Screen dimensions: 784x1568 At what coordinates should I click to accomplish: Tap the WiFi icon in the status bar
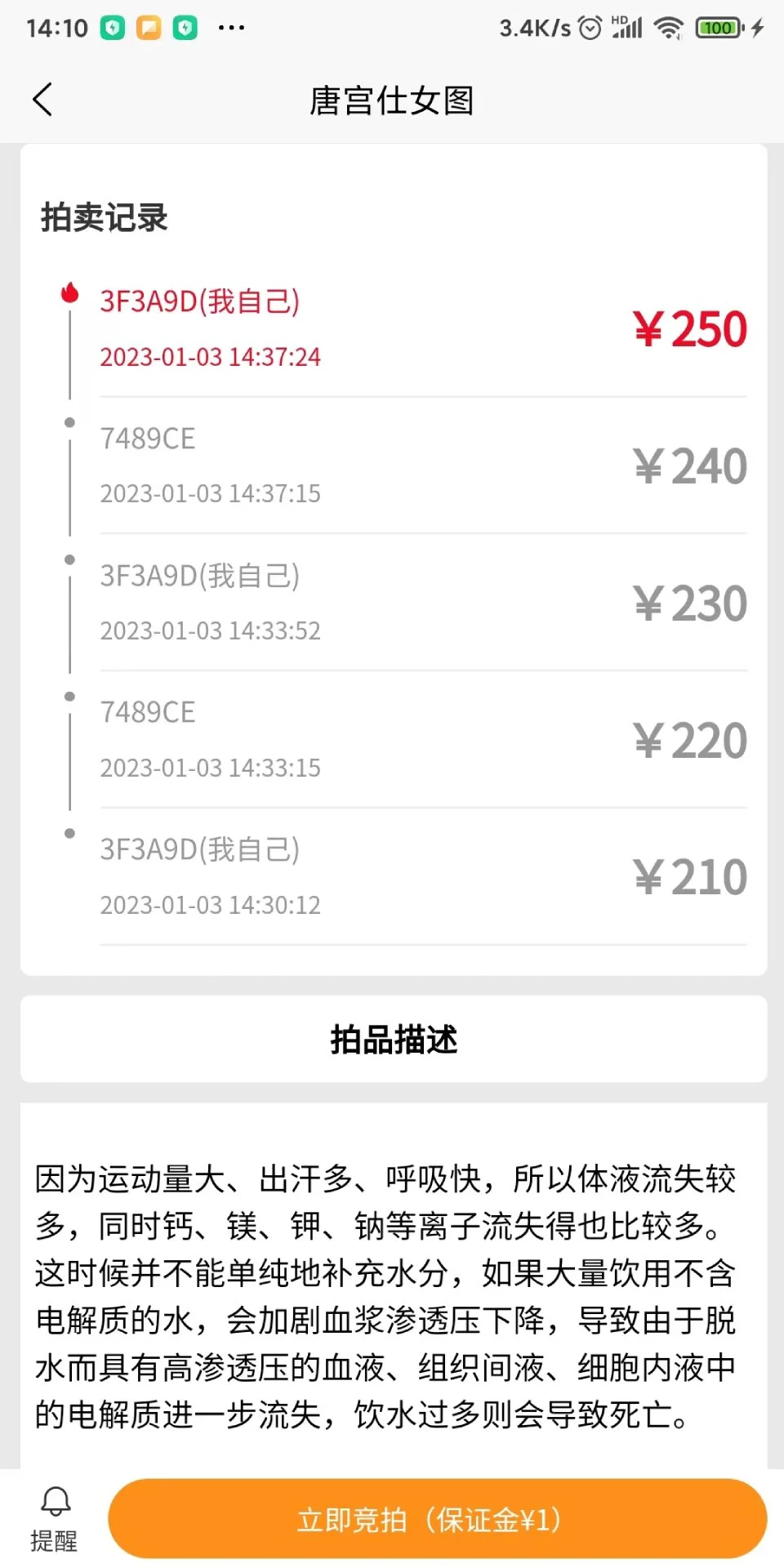click(669, 27)
